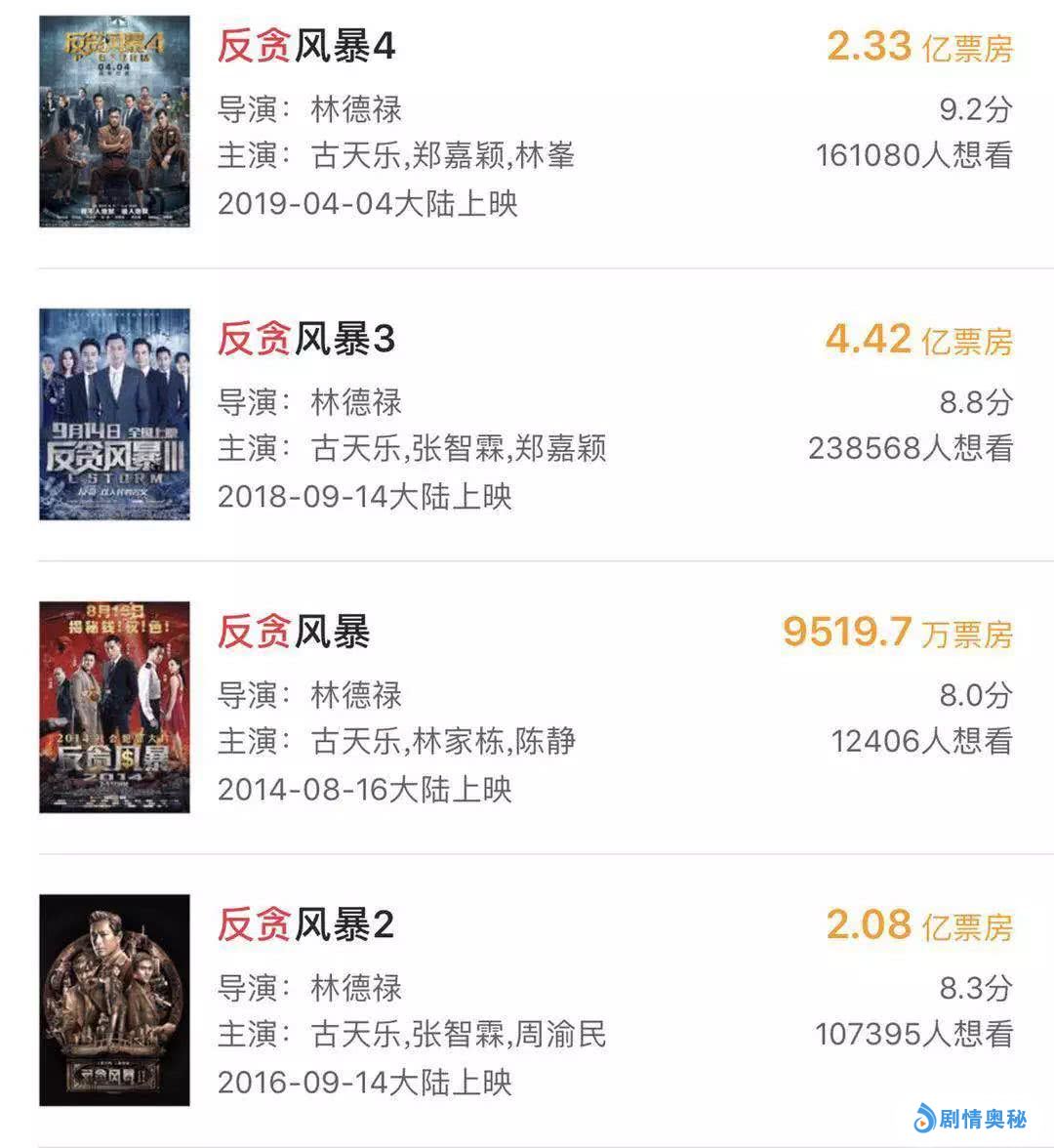This screenshot has height=1148, width=1054.
Task: Select the 2014 反贪风暴 movie row
Action: [x=294, y=633]
